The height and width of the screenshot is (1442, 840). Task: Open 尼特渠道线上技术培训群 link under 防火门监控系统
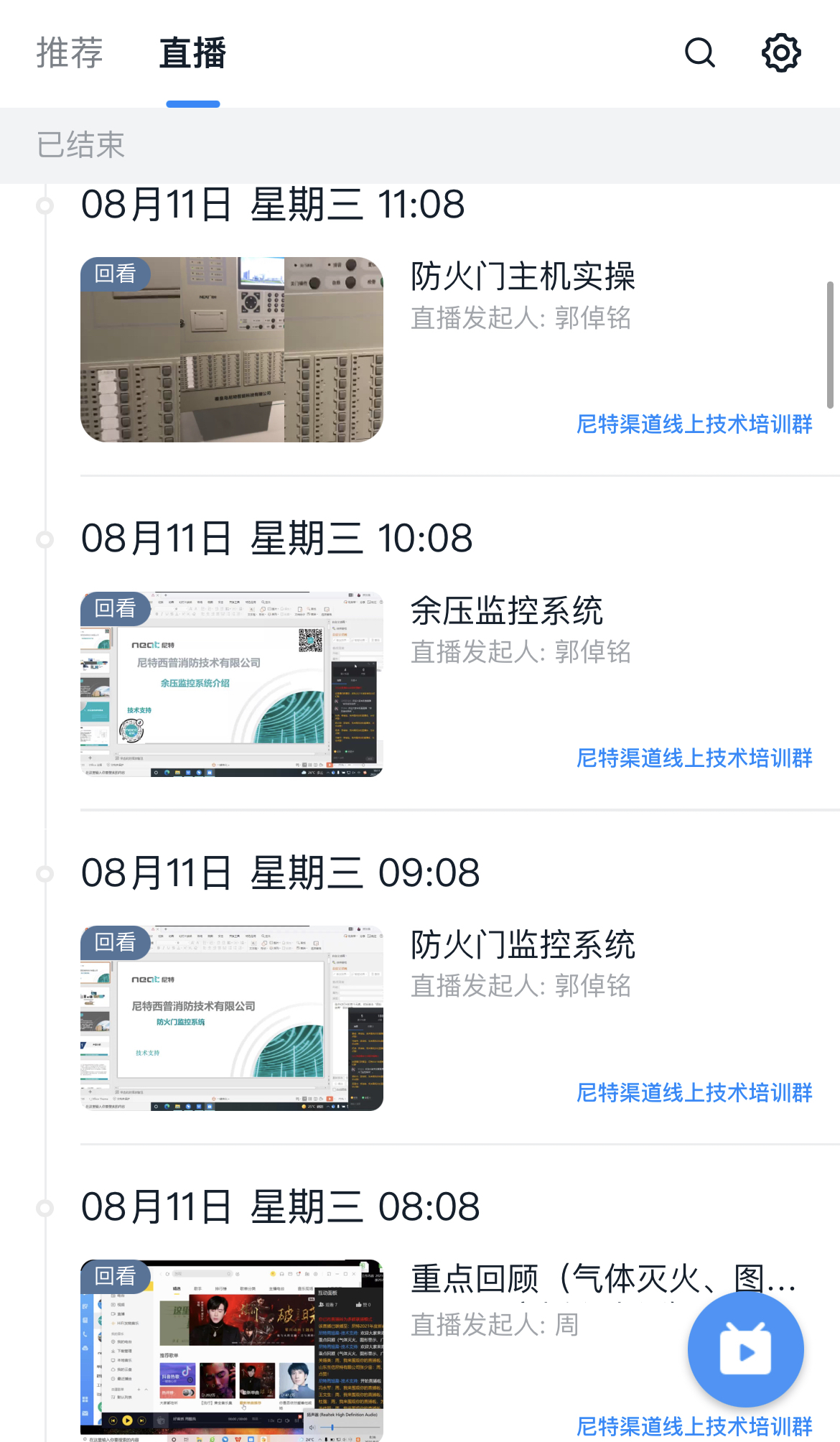(x=694, y=1092)
